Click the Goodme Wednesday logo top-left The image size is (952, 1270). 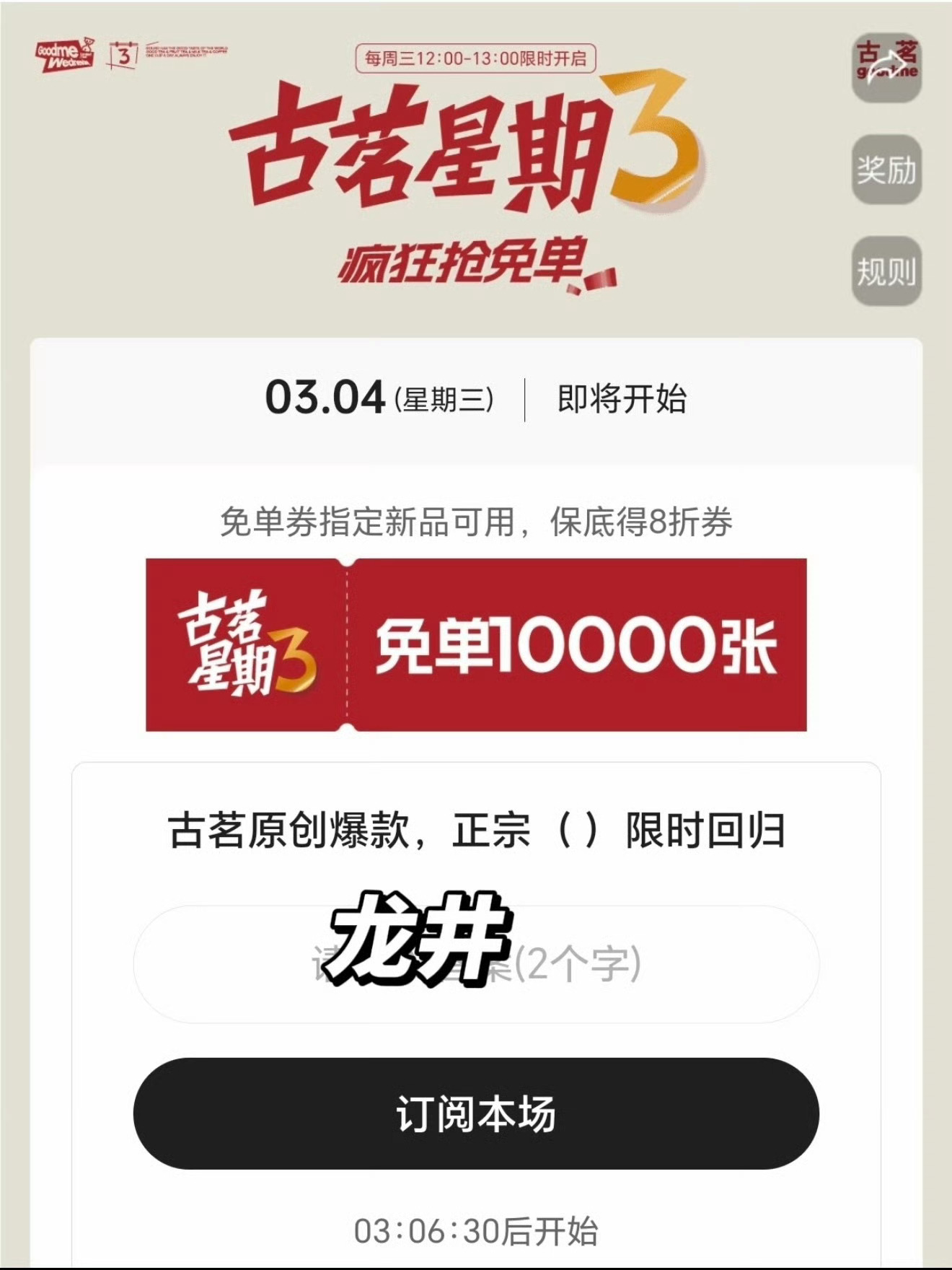pos(58,56)
